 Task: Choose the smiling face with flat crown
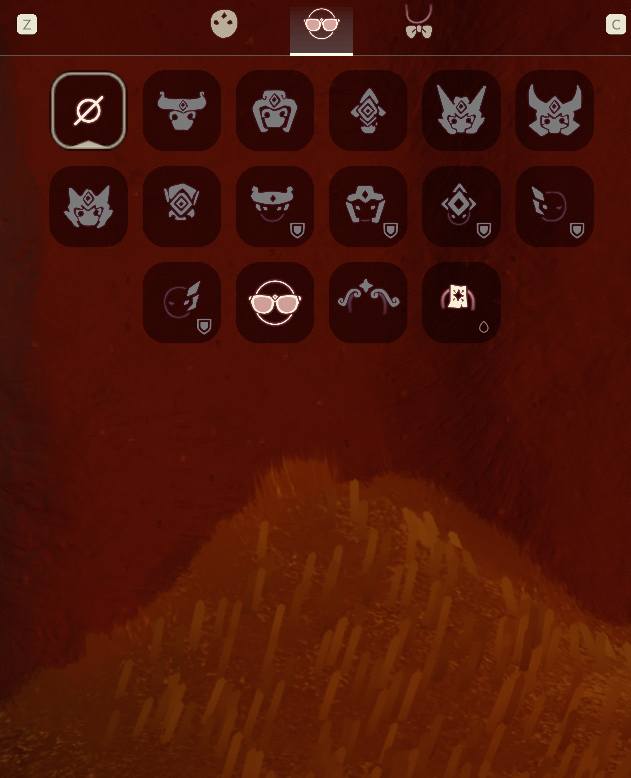(275, 206)
